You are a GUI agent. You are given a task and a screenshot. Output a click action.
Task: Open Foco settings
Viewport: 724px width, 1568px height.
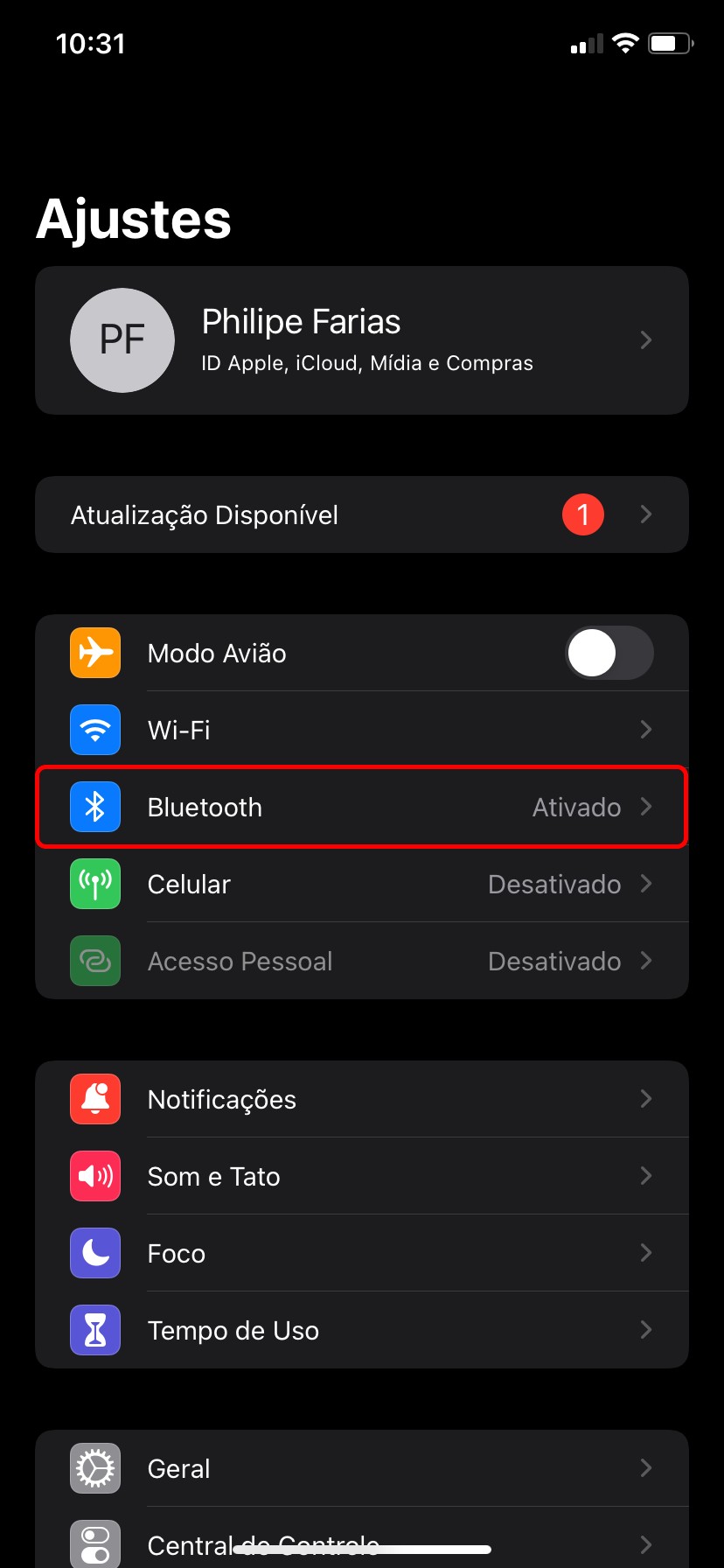362,1253
